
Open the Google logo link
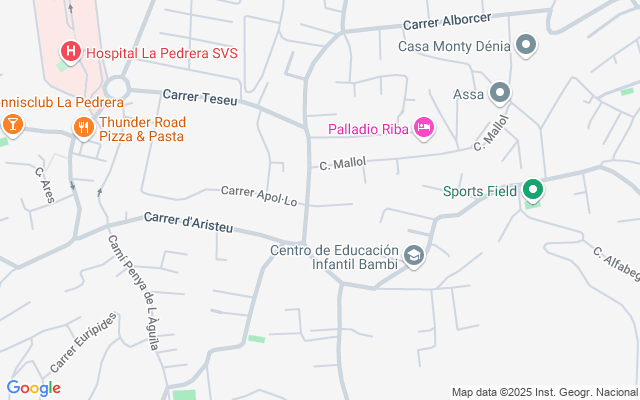[x=33, y=388]
